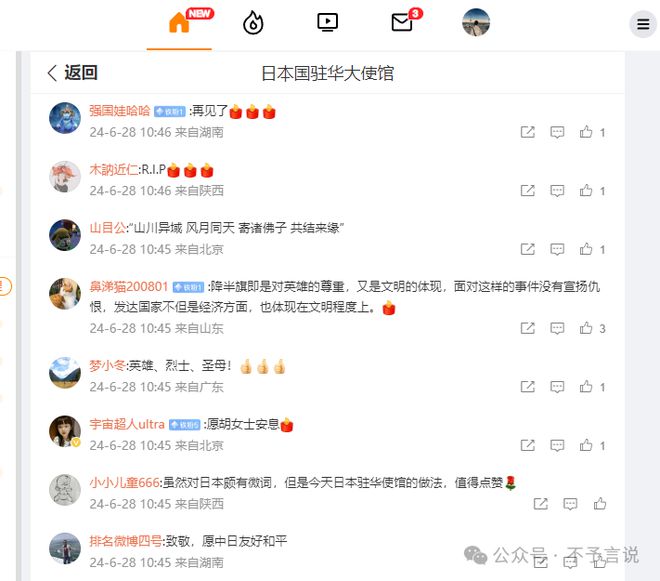660x581 pixels.
Task: Open the home tab
Action: click(179, 22)
